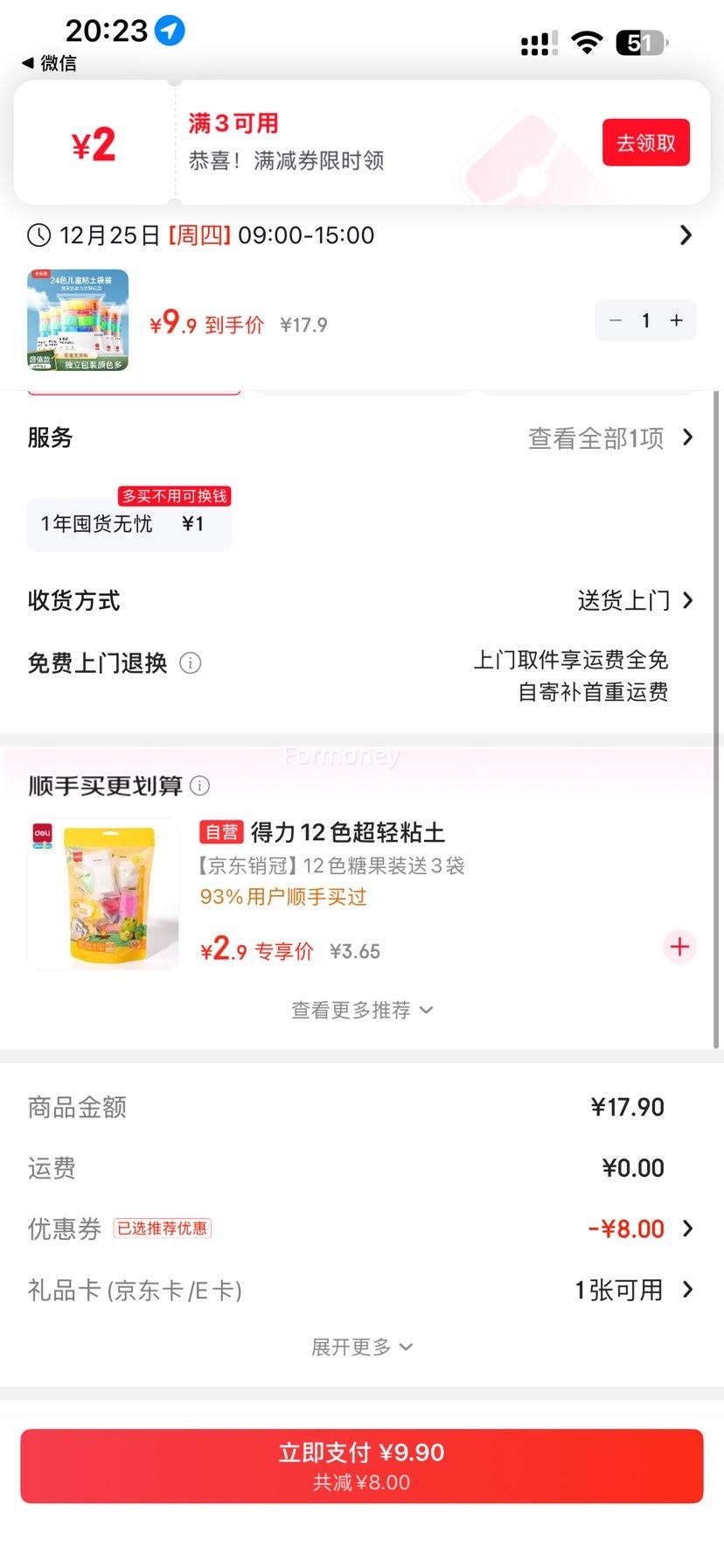The image size is (724, 1568).
Task: Expand 查看更多推荐 to see more recommendations
Action: click(x=362, y=1010)
